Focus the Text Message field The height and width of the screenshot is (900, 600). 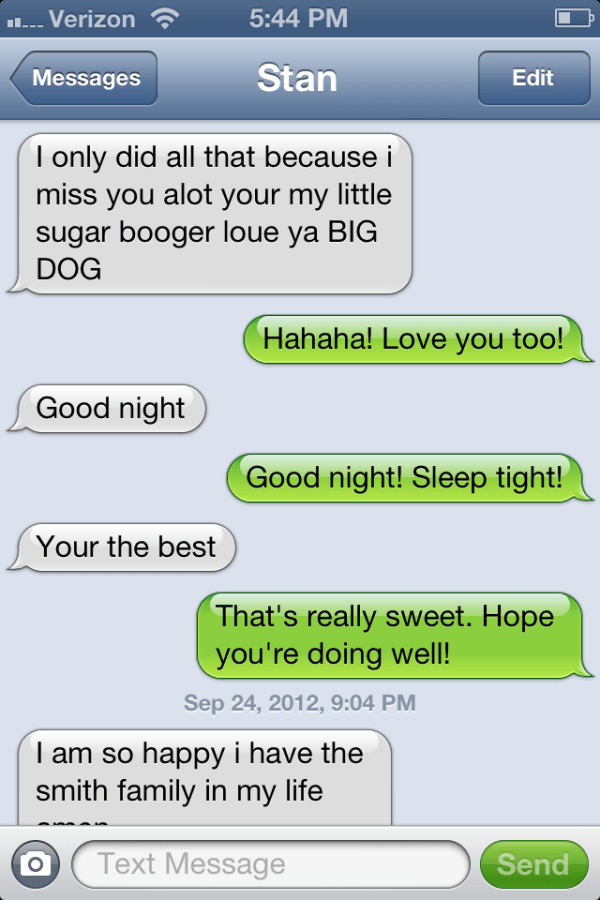[270, 864]
